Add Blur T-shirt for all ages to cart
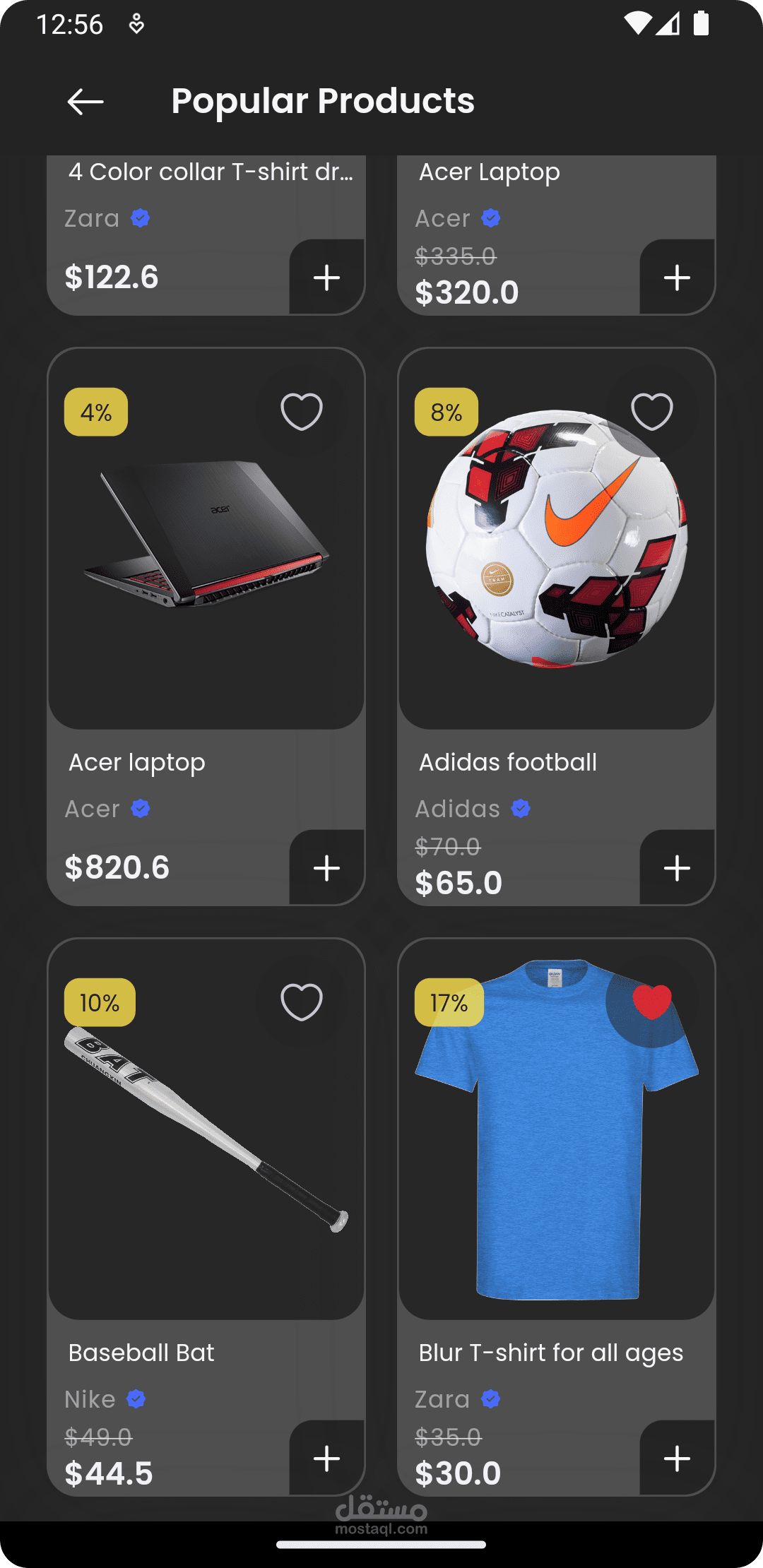 click(678, 1458)
